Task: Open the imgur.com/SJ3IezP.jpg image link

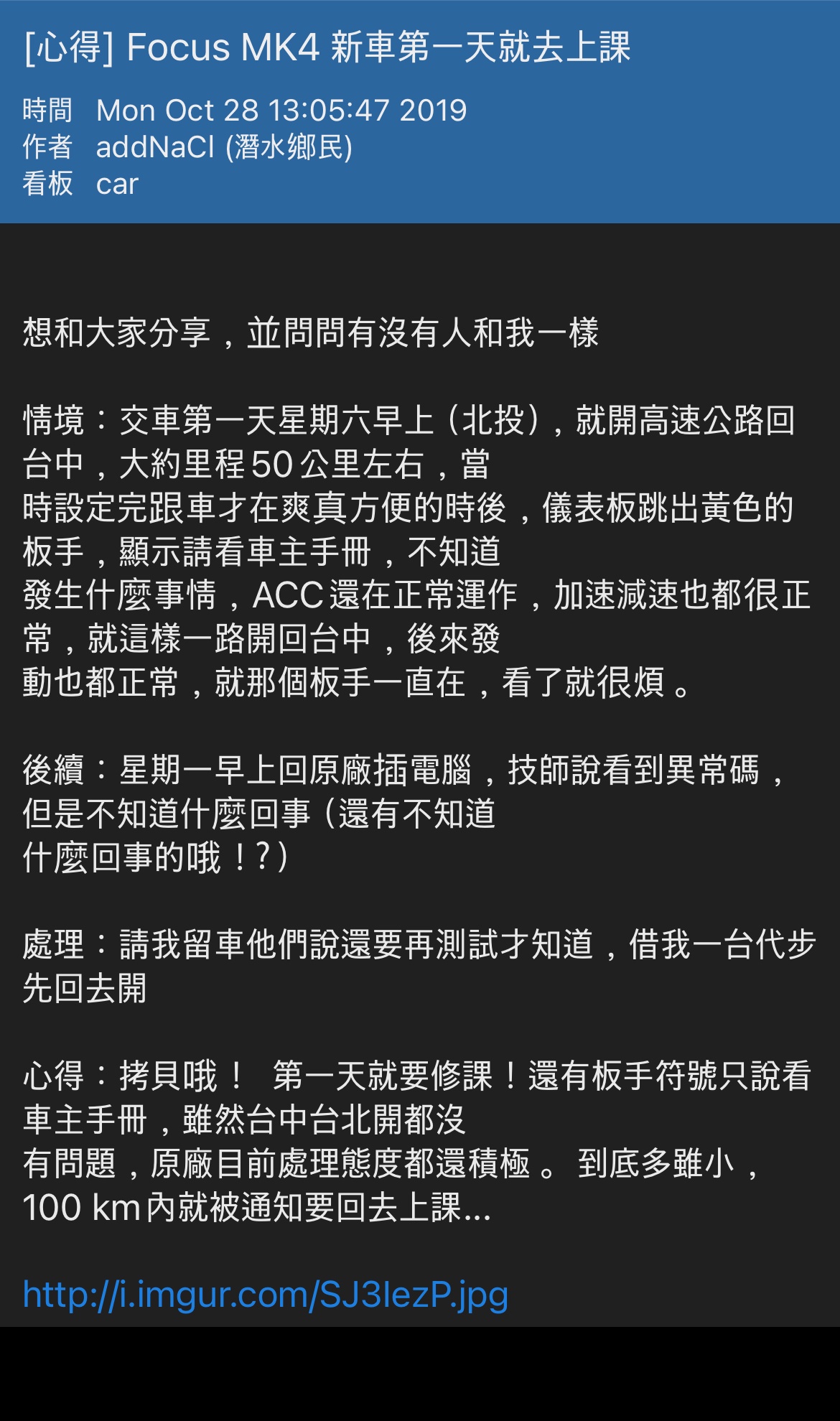Action: pyautogui.click(x=266, y=1295)
